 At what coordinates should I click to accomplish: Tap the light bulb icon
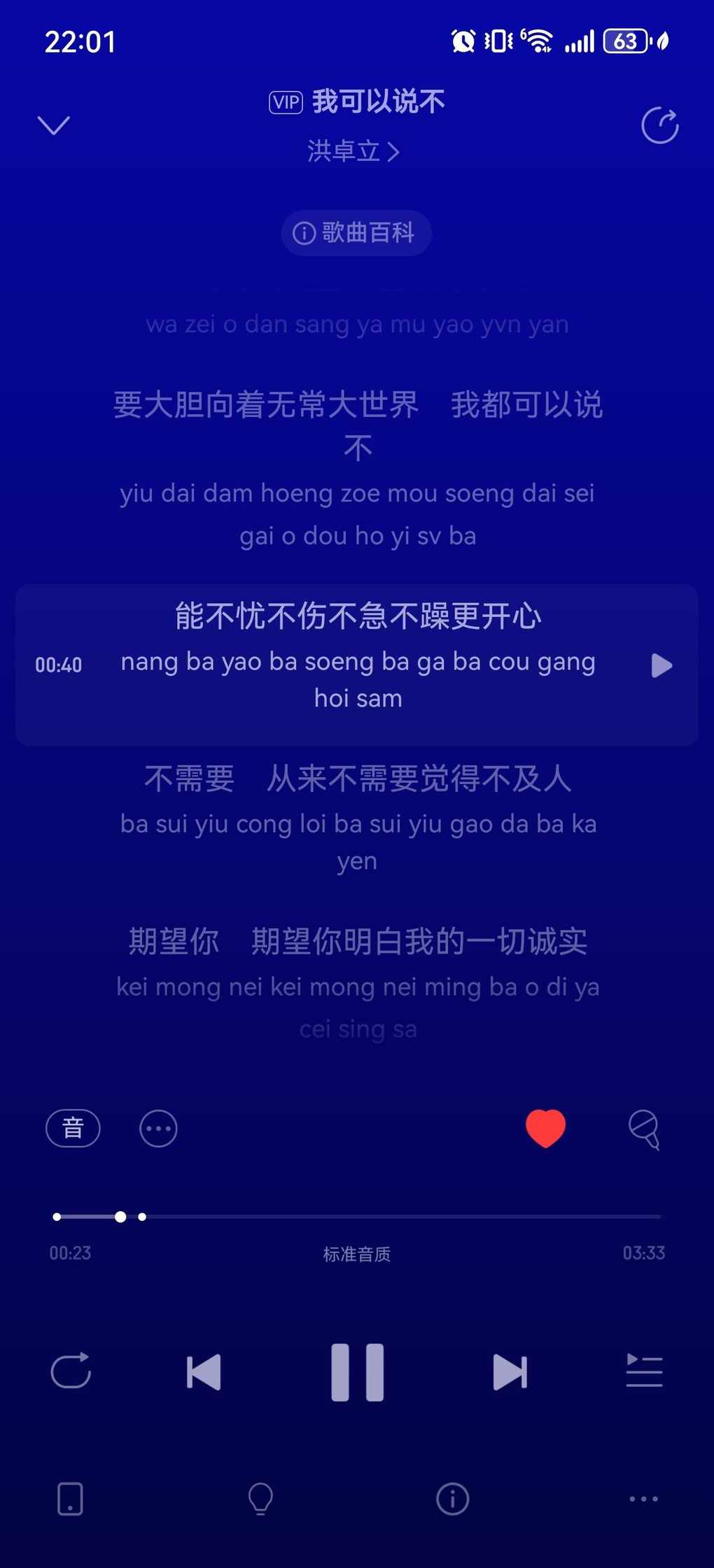260,1499
